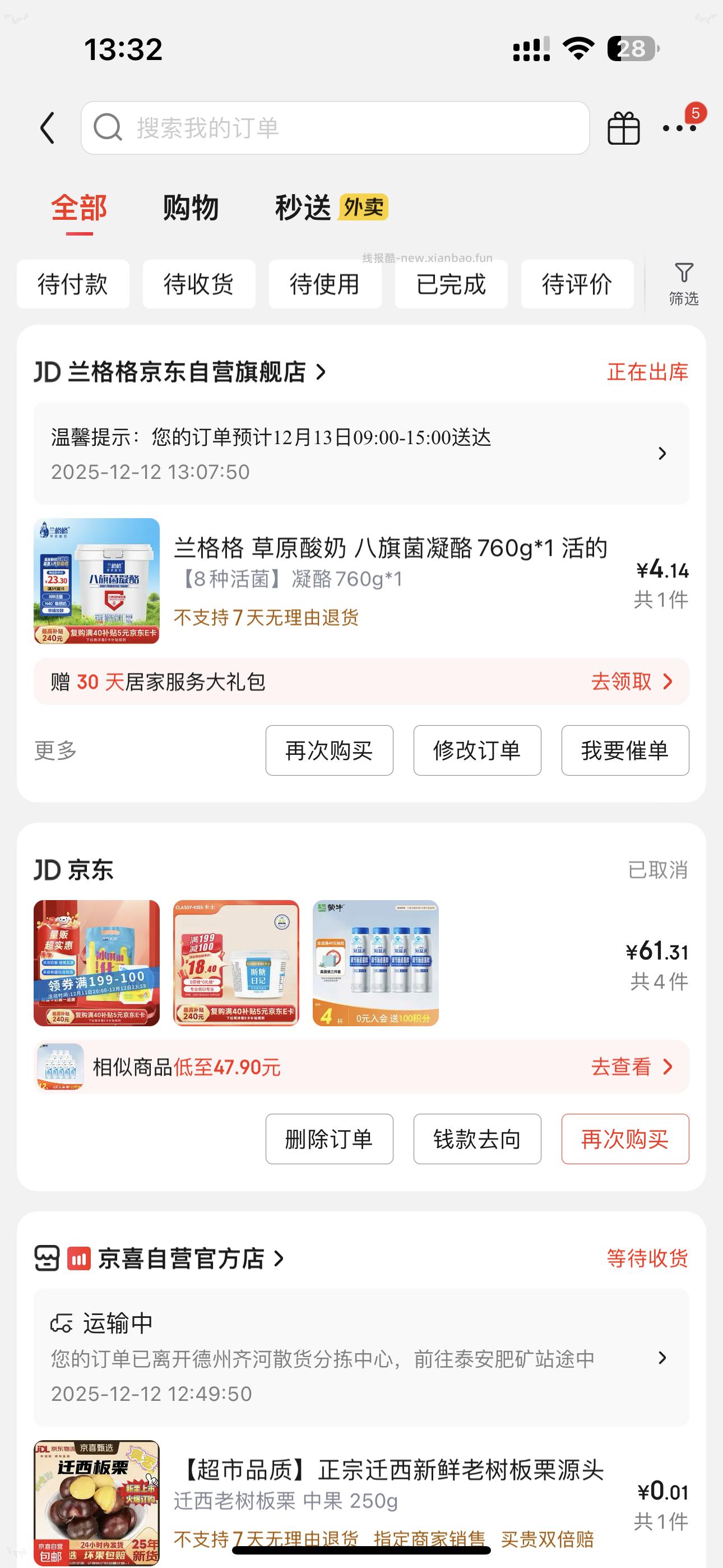The image size is (723, 1568).
Task: Switch to the 购物 tab
Action: pyautogui.click(x=191, y=207)
